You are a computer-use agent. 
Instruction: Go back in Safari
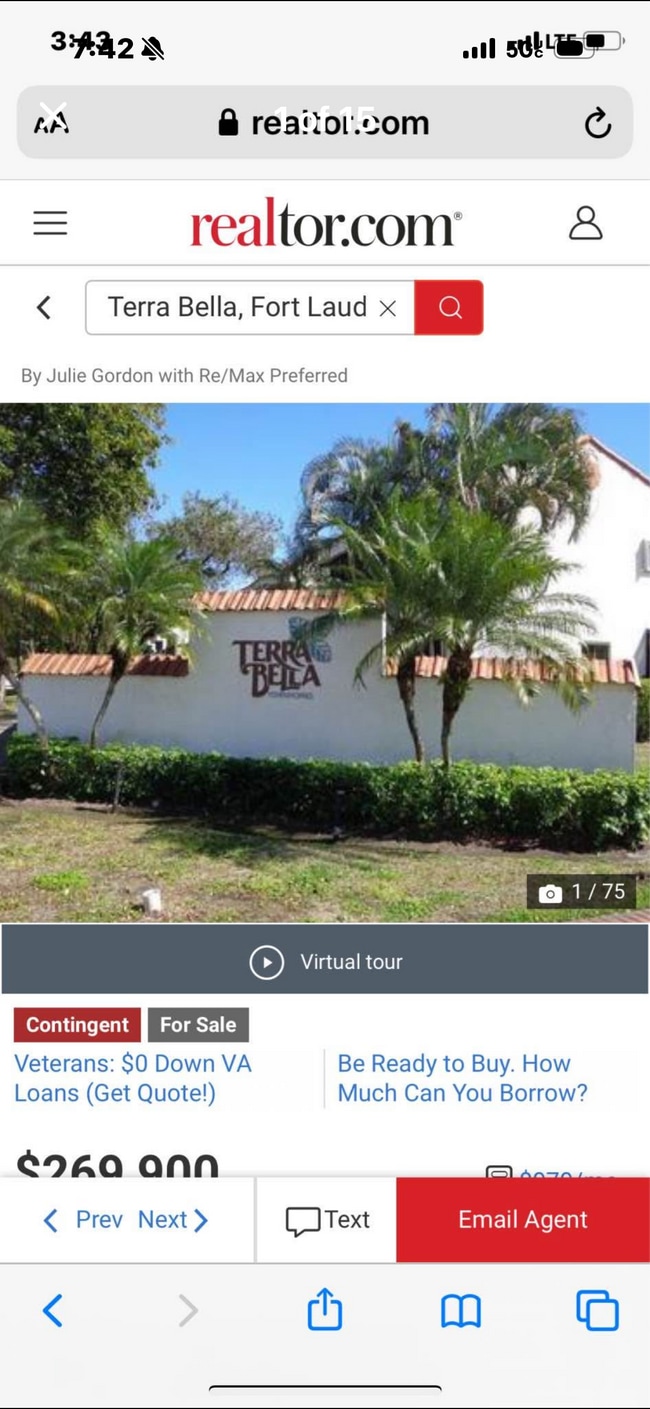click(53, 1310)
